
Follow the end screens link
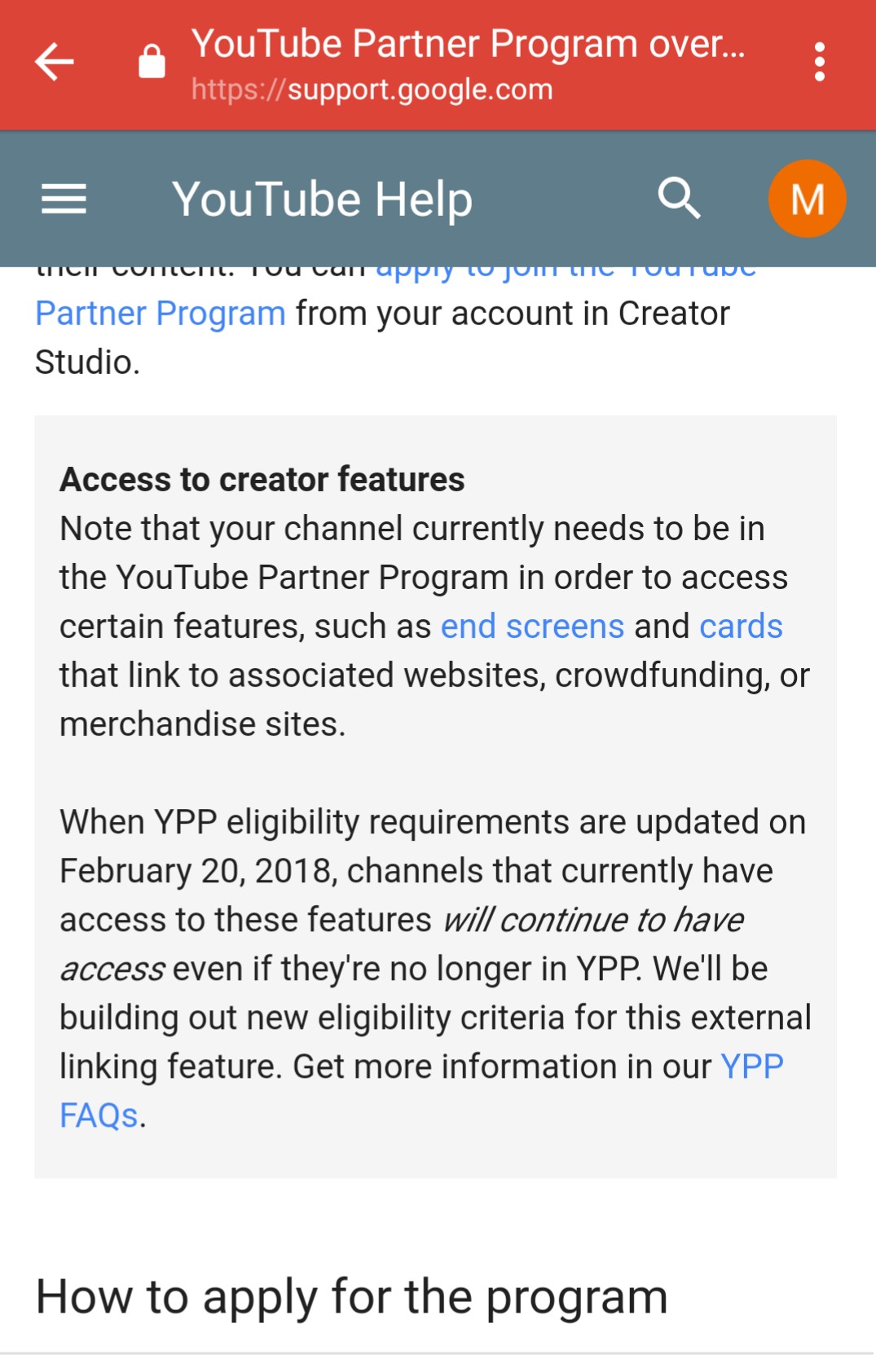[x=532, y=627]
